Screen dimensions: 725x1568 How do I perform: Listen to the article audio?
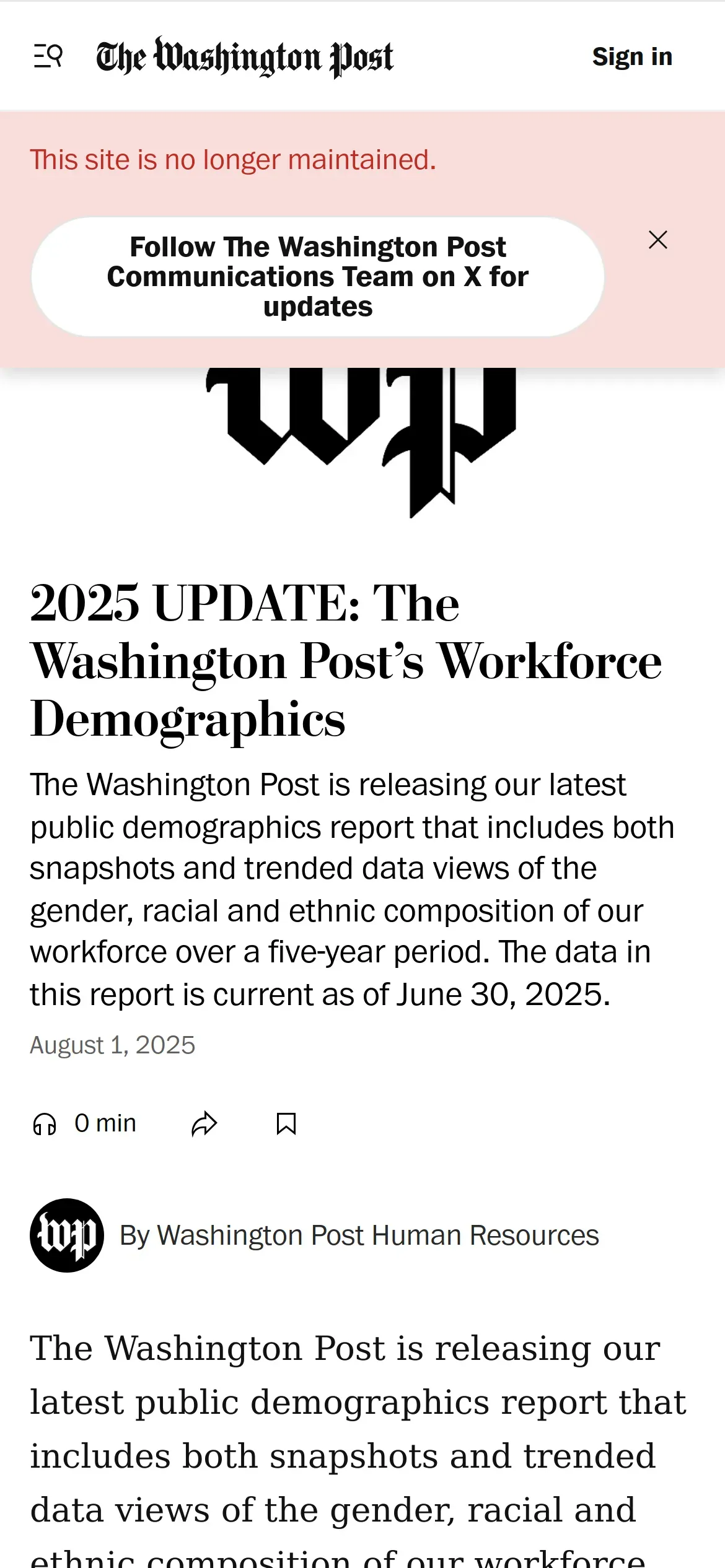coord(84,1123)
